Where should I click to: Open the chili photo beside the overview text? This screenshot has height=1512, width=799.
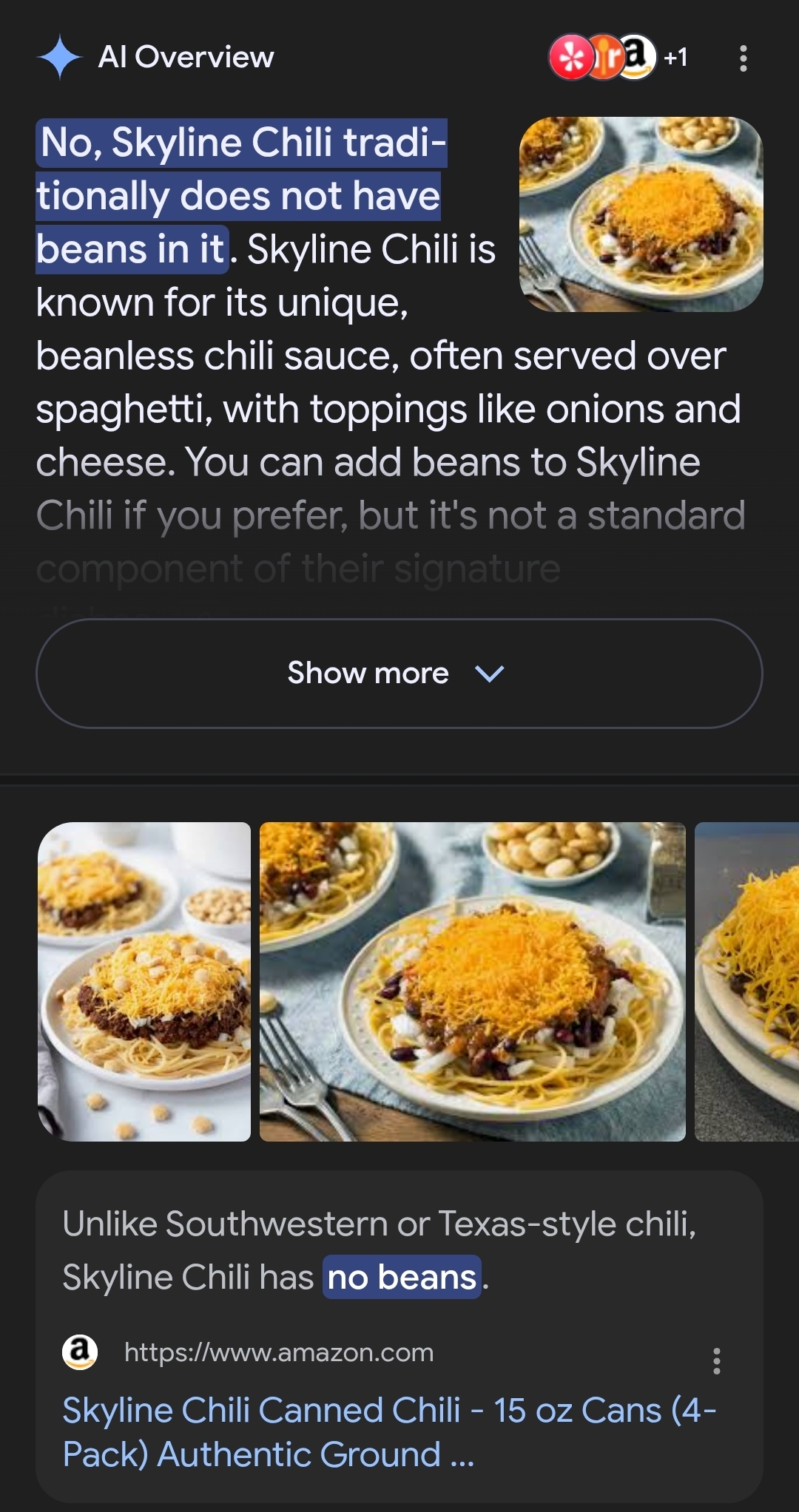coord(641,214)
